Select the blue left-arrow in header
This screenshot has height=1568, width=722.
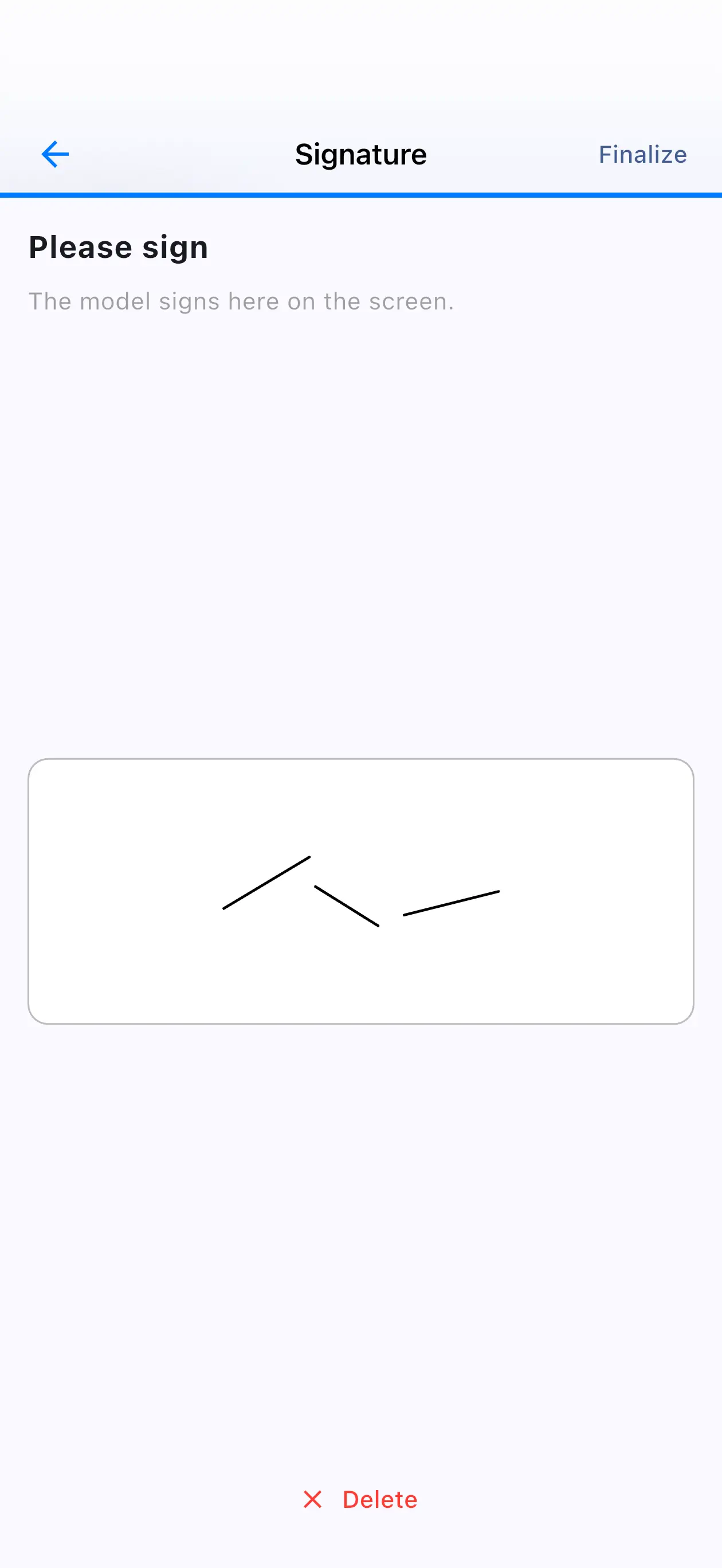(x=54, y=154)
